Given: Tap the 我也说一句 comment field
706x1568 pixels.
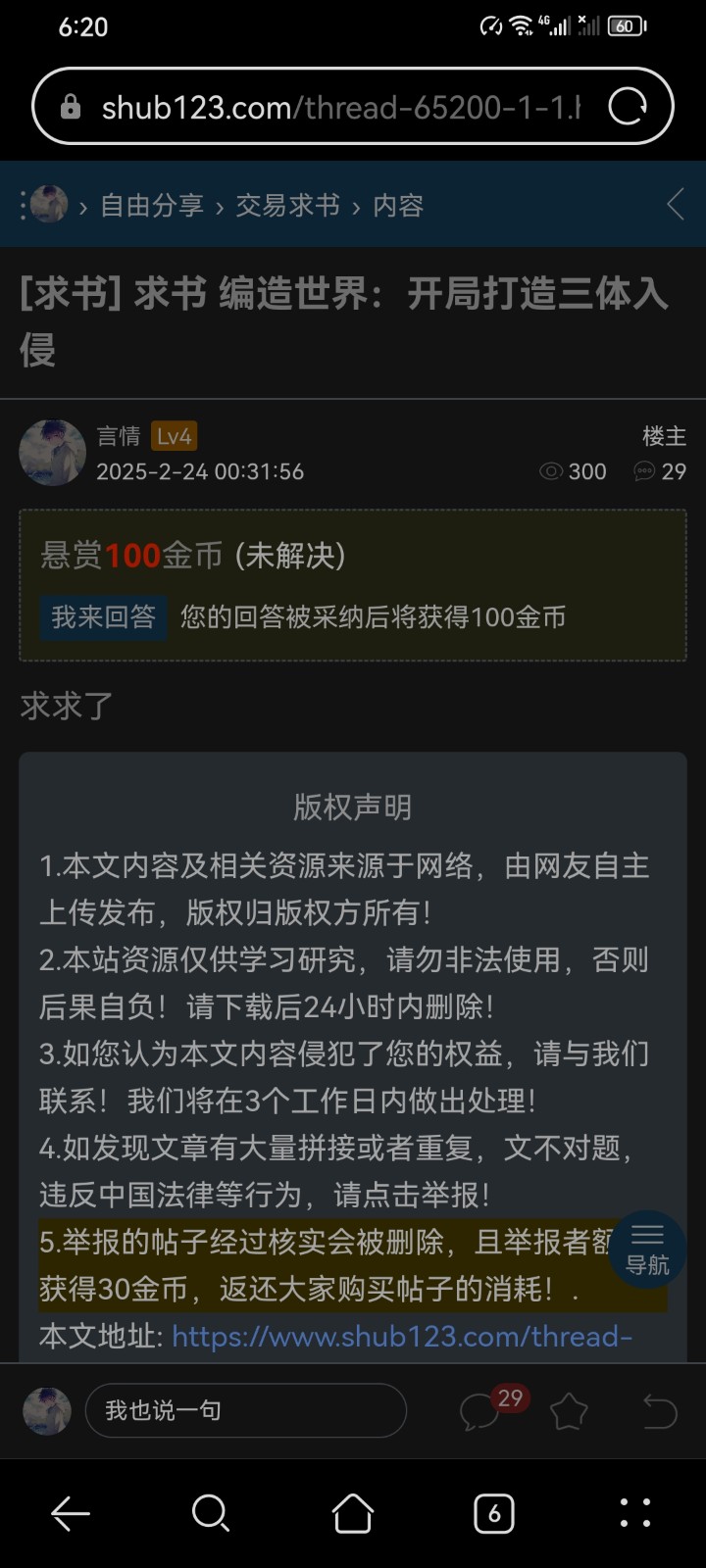Looking at the screenshot, I should coord(245,1410).
